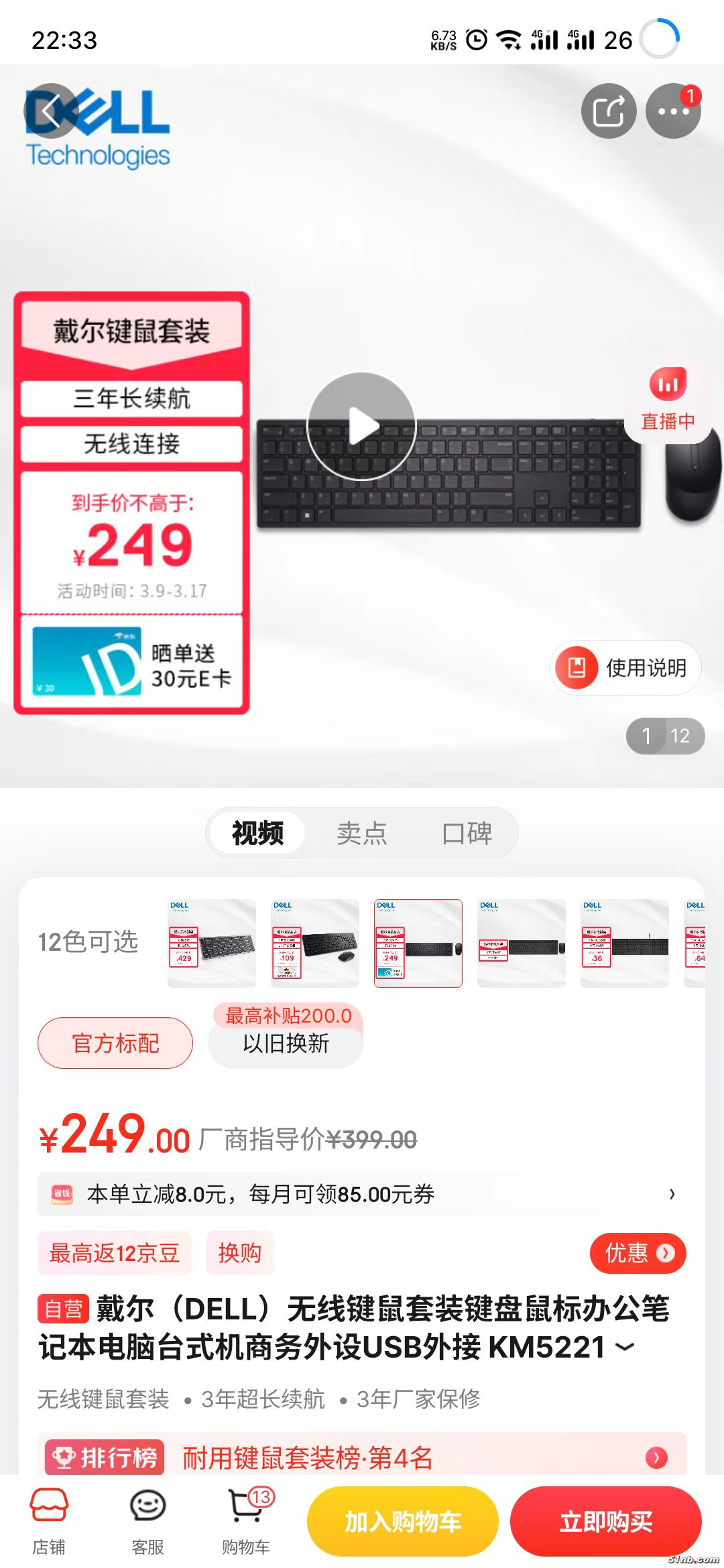Select the 官方标配 option
The height and width of the screenshot is (1568, 724).
[115, 1043]
